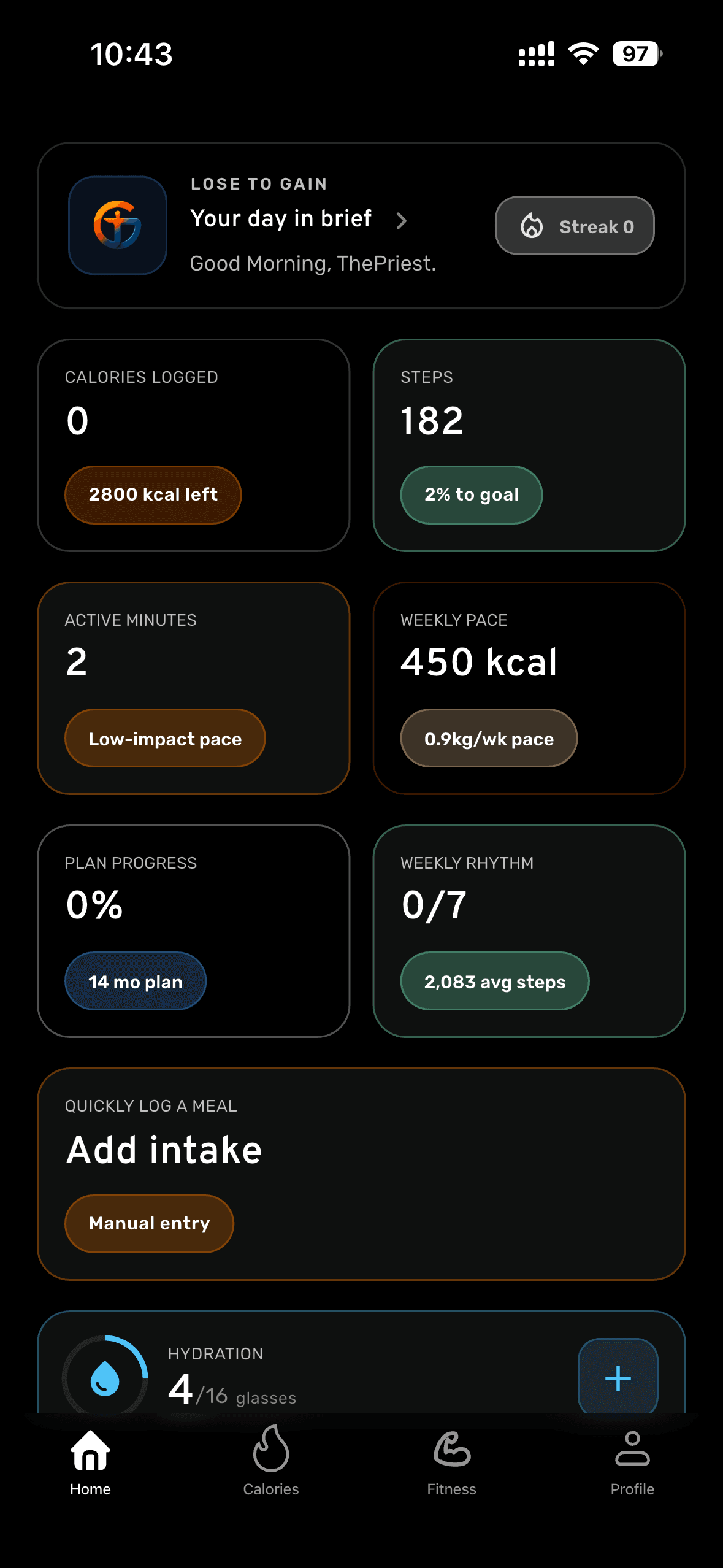Image resolution: width=723 pixels, height=1568 pixels.
Task: Open the Calories flame icon
Action: pyautogui.click(x=271, y=1448)
